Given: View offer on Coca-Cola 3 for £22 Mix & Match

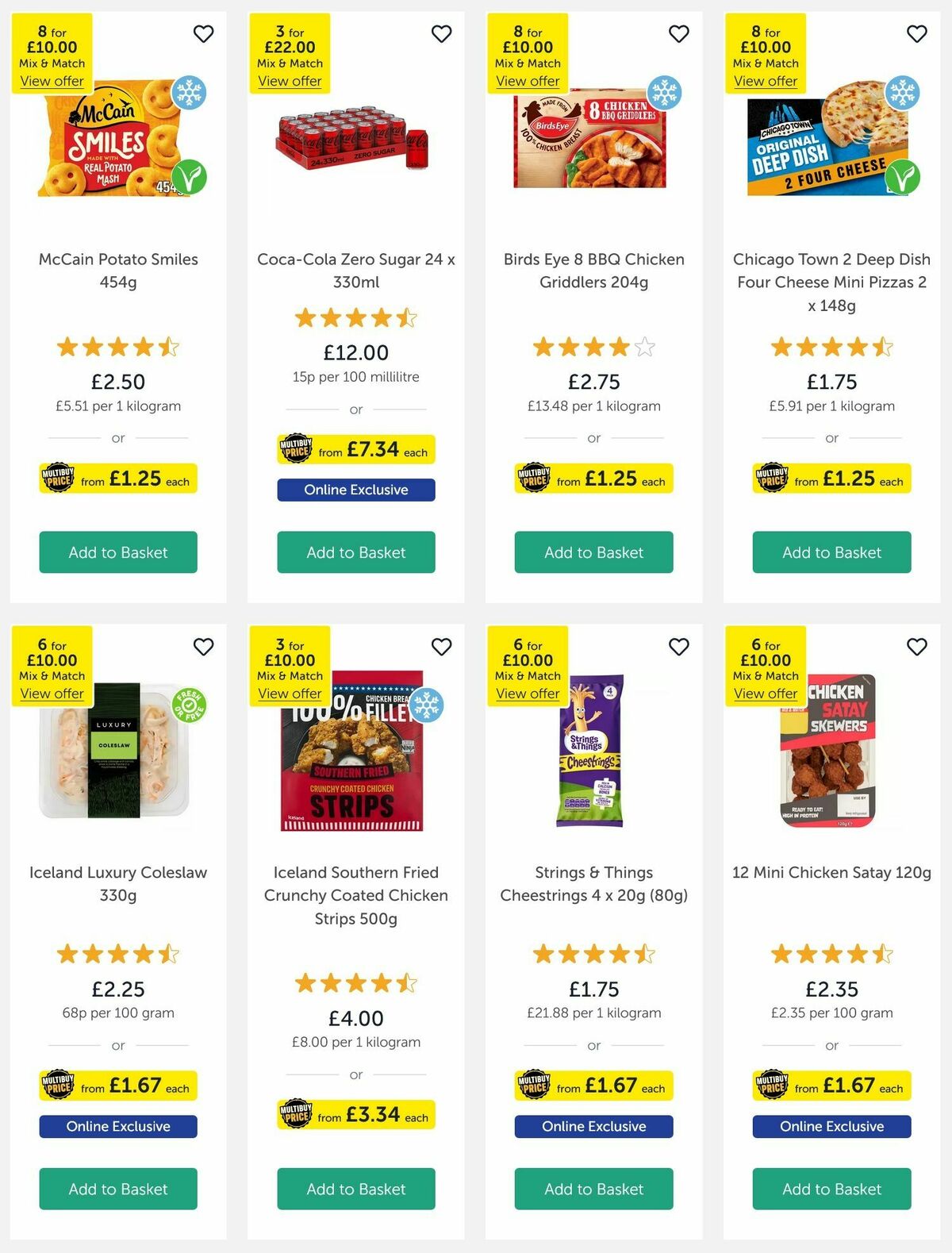Looking at the screenshot, I should point(290,81).
